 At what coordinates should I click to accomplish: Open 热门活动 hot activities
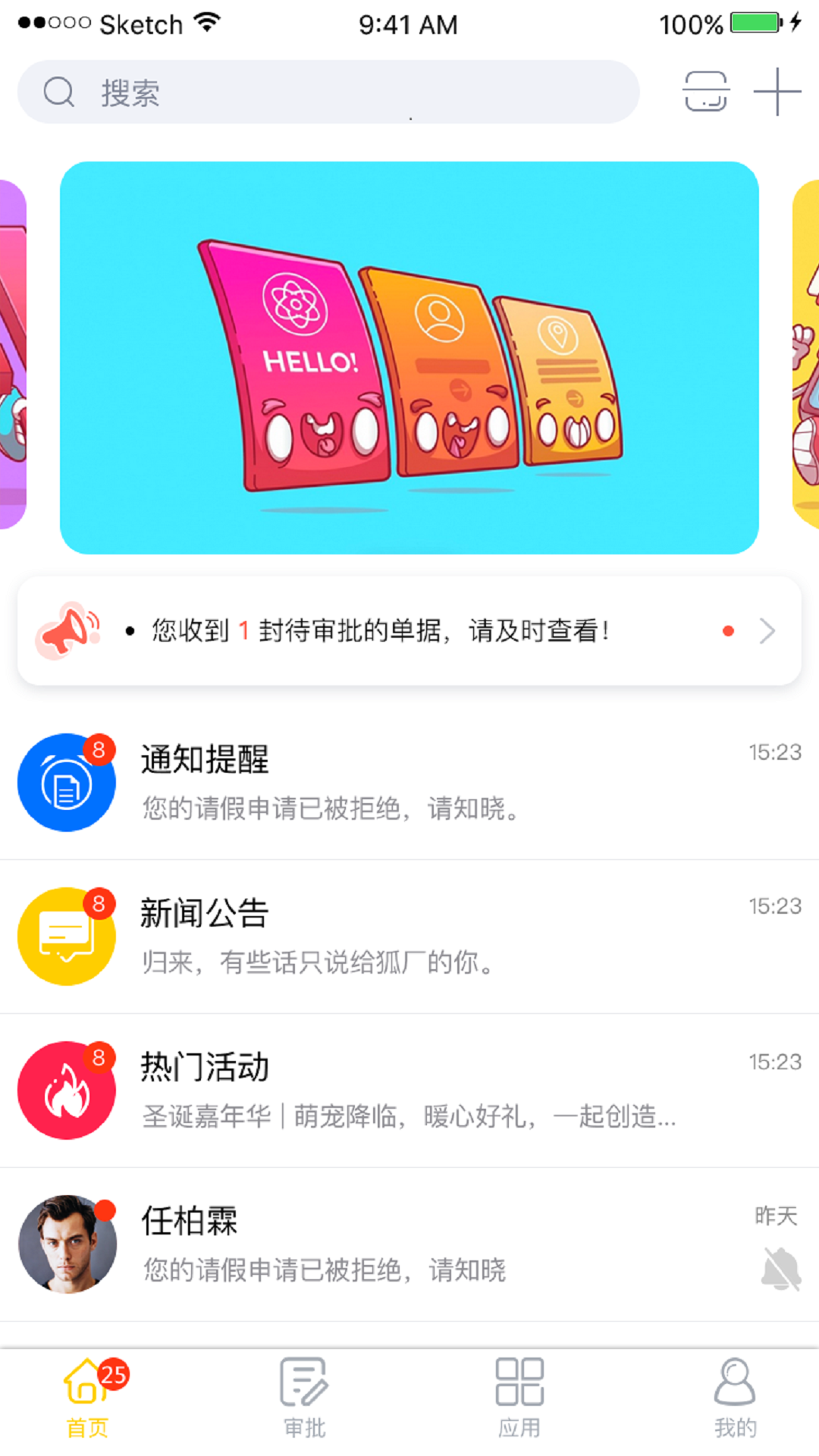409,1090
